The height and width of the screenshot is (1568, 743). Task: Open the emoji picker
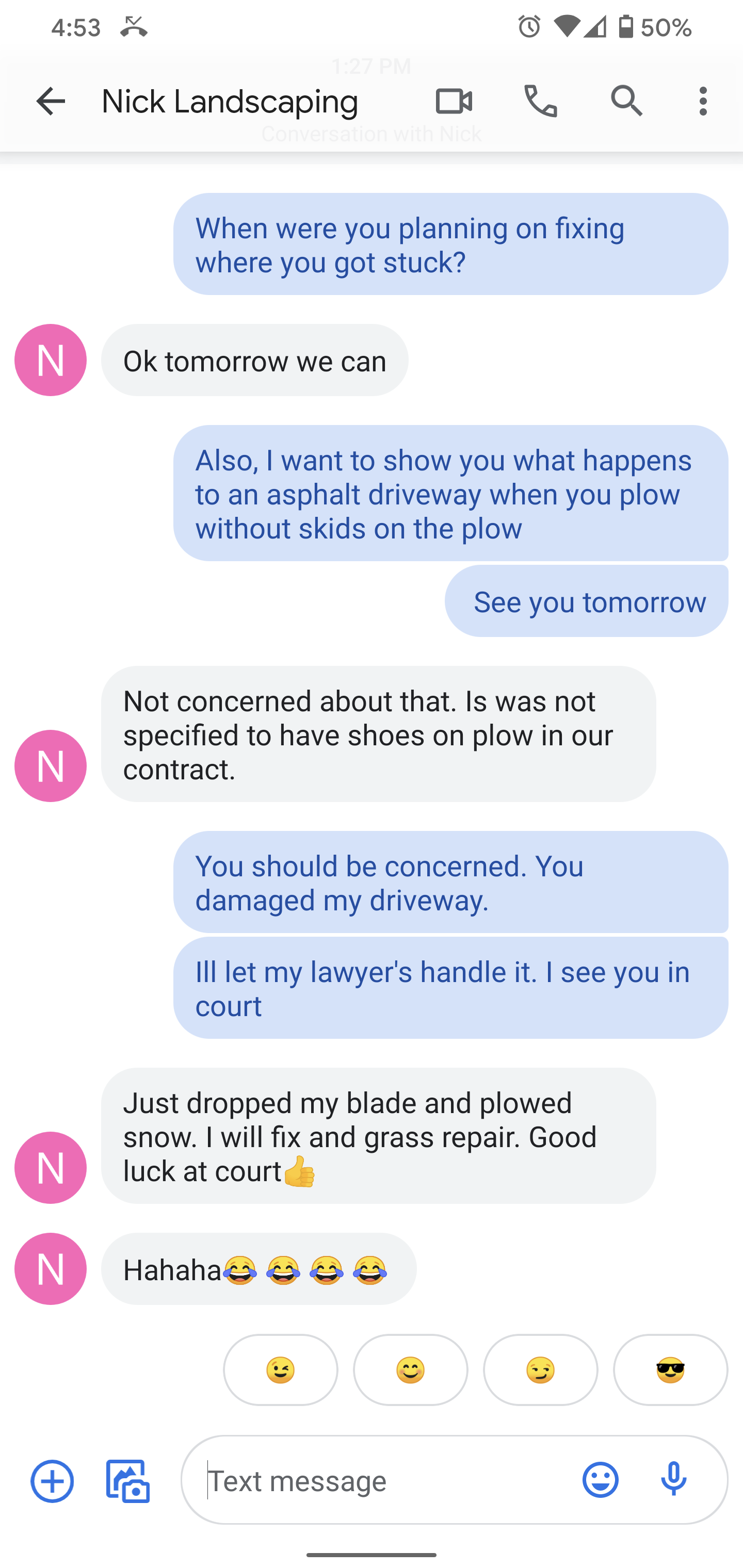coord(601,1480)
